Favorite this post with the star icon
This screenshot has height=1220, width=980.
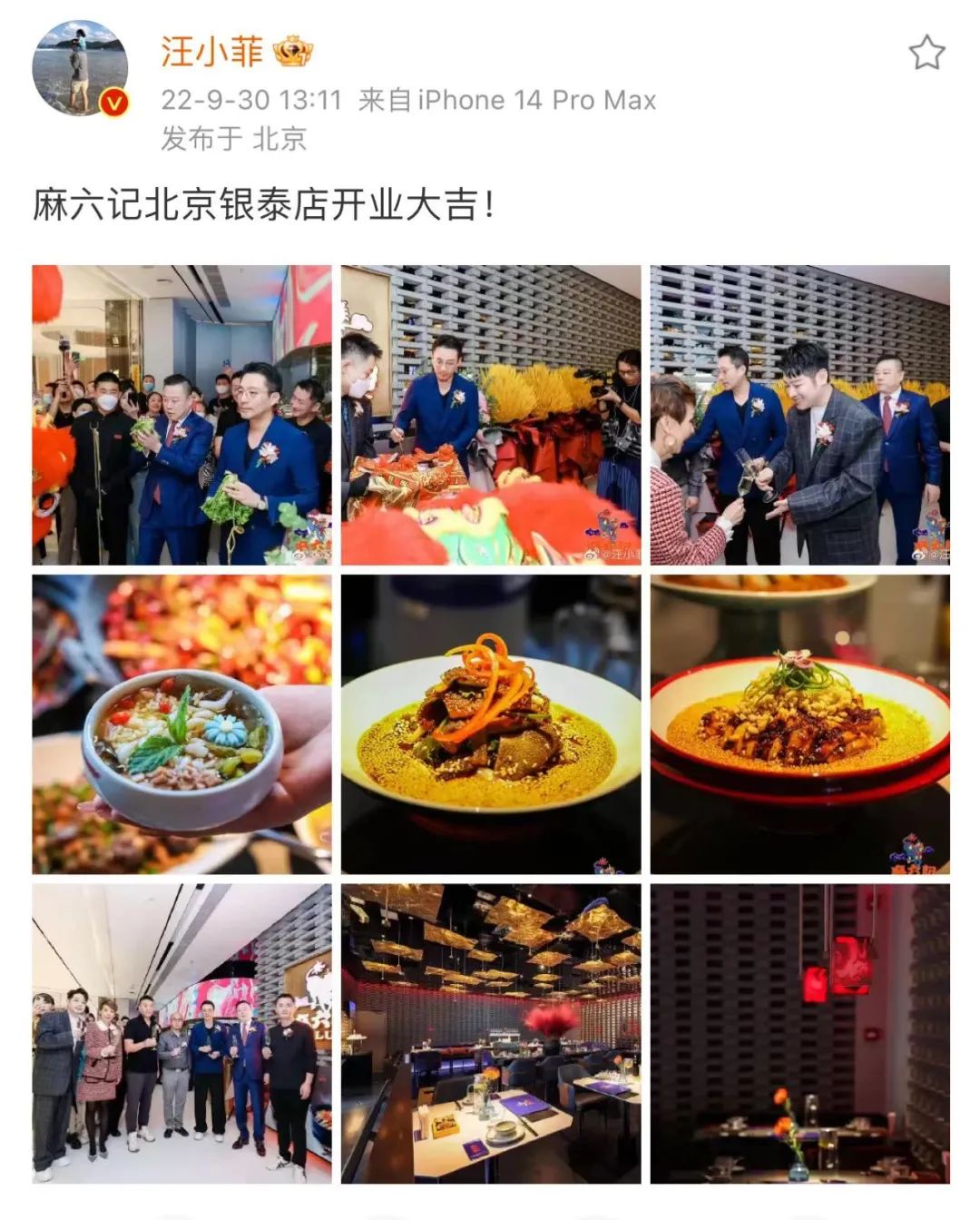[926, 53]
